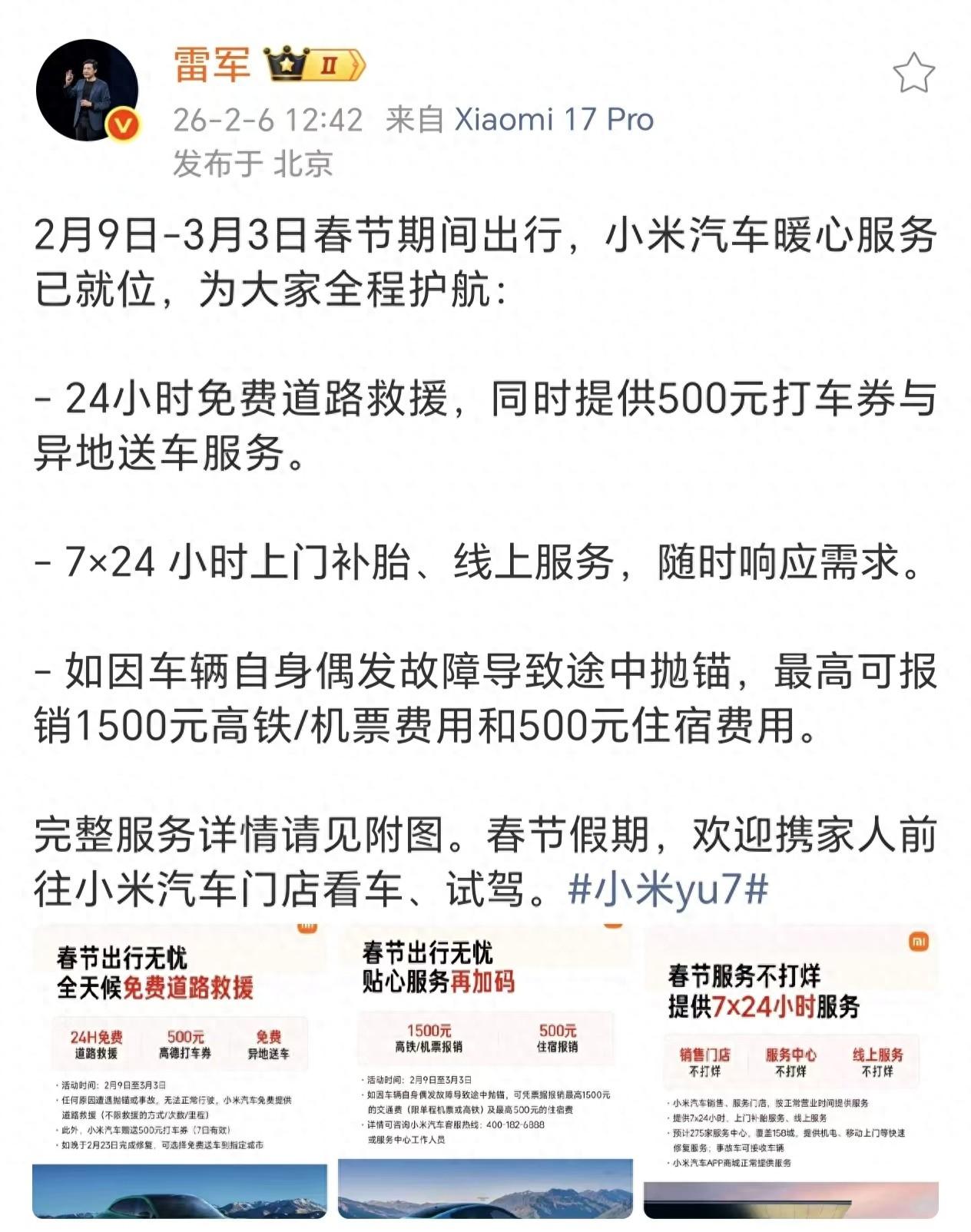The image size is (971, 1232).
Task: Open the 贴心服务再加码 second poster thumbnail
Action: click(484, 1075)
